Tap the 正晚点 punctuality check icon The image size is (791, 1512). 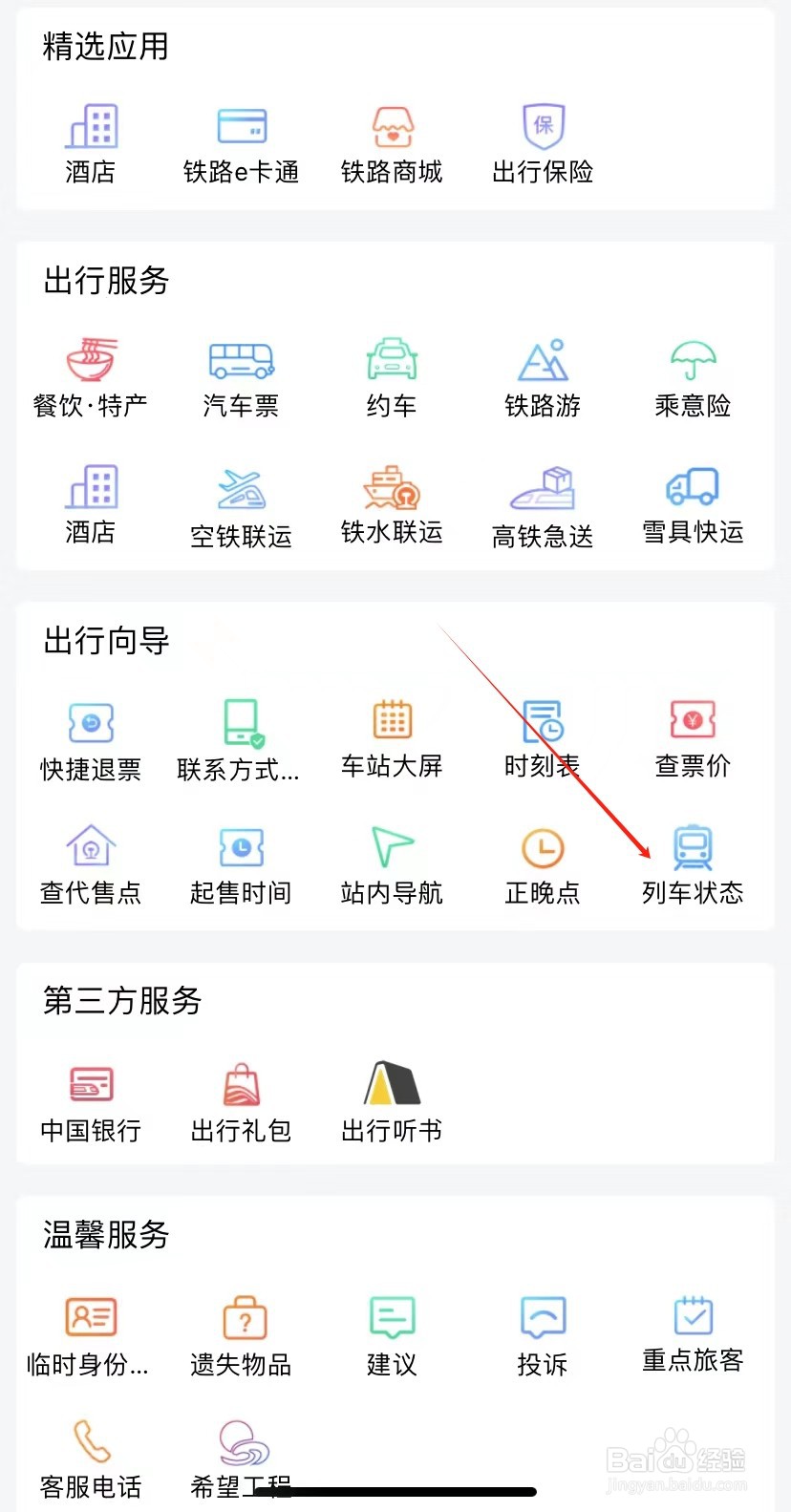coord(542,864)
